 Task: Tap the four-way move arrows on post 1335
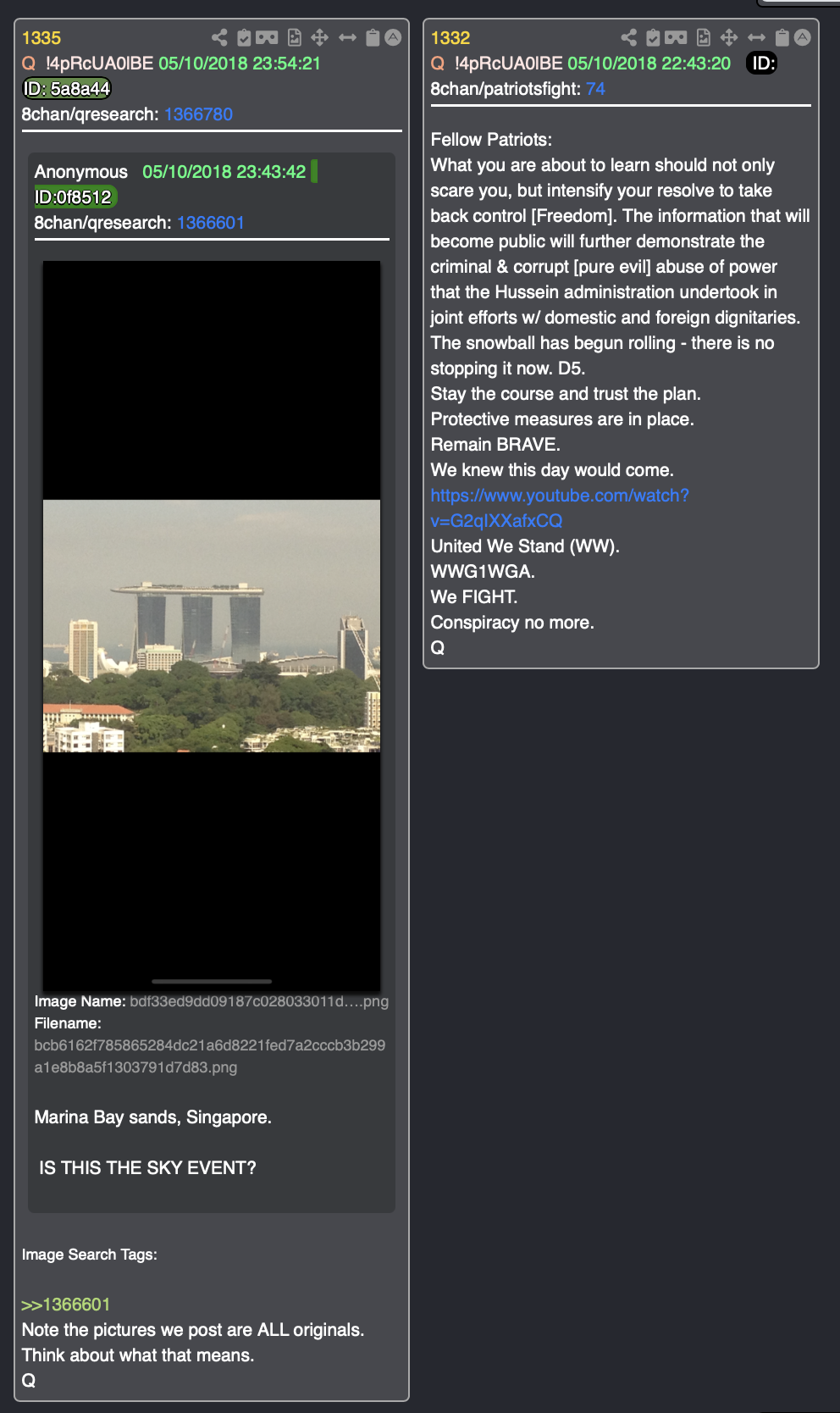click(319, 37)
